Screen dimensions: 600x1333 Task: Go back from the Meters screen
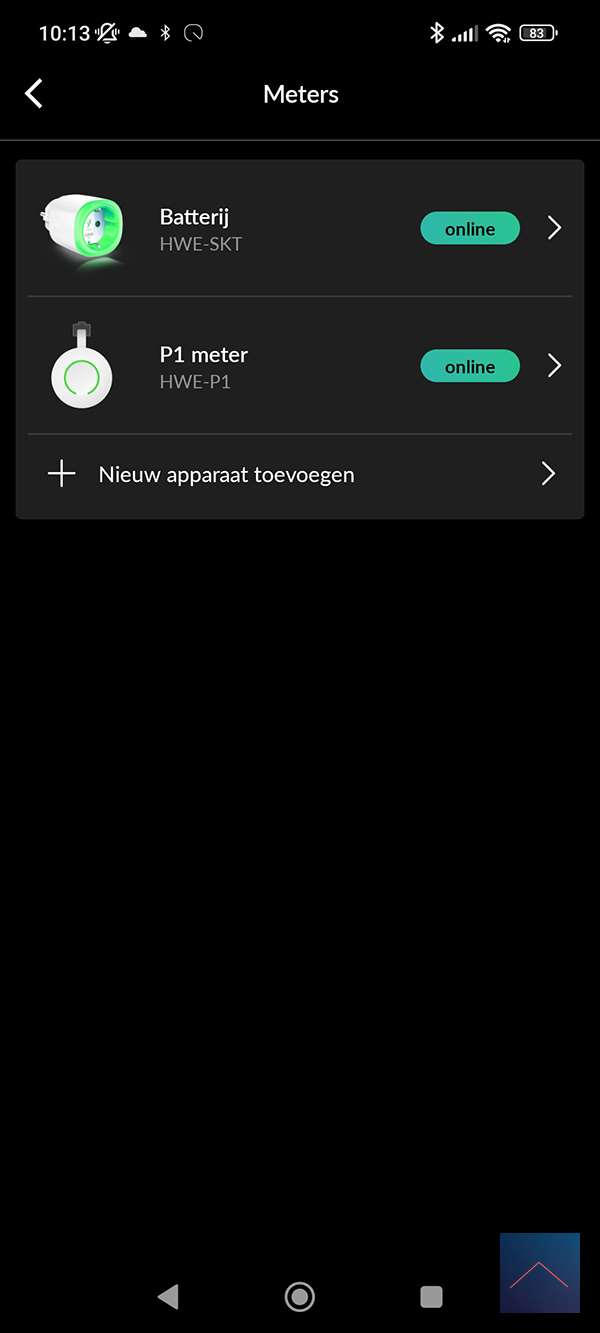(34, 94)
